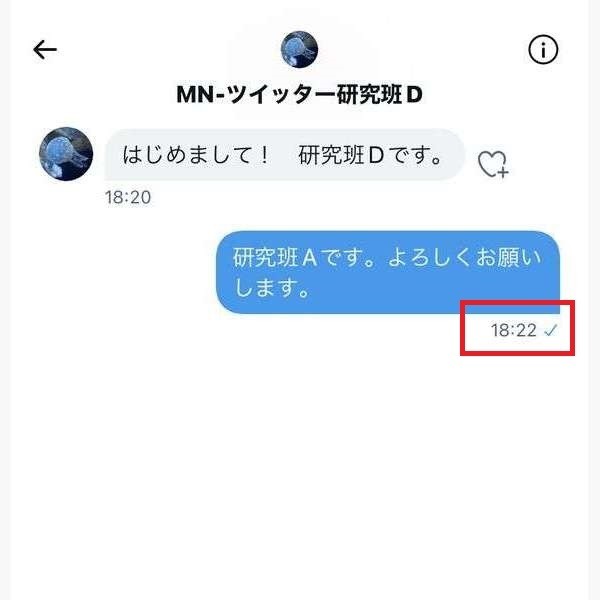Open conversation info icon

tap(543, 50)
